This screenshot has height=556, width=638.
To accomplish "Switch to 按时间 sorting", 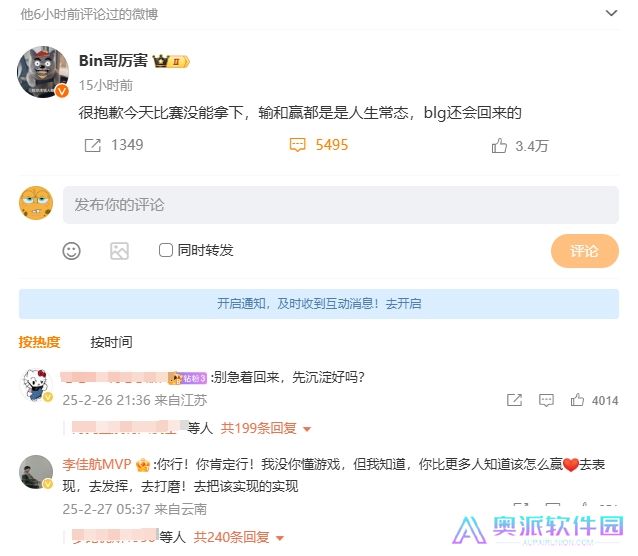I will [111, 342].
